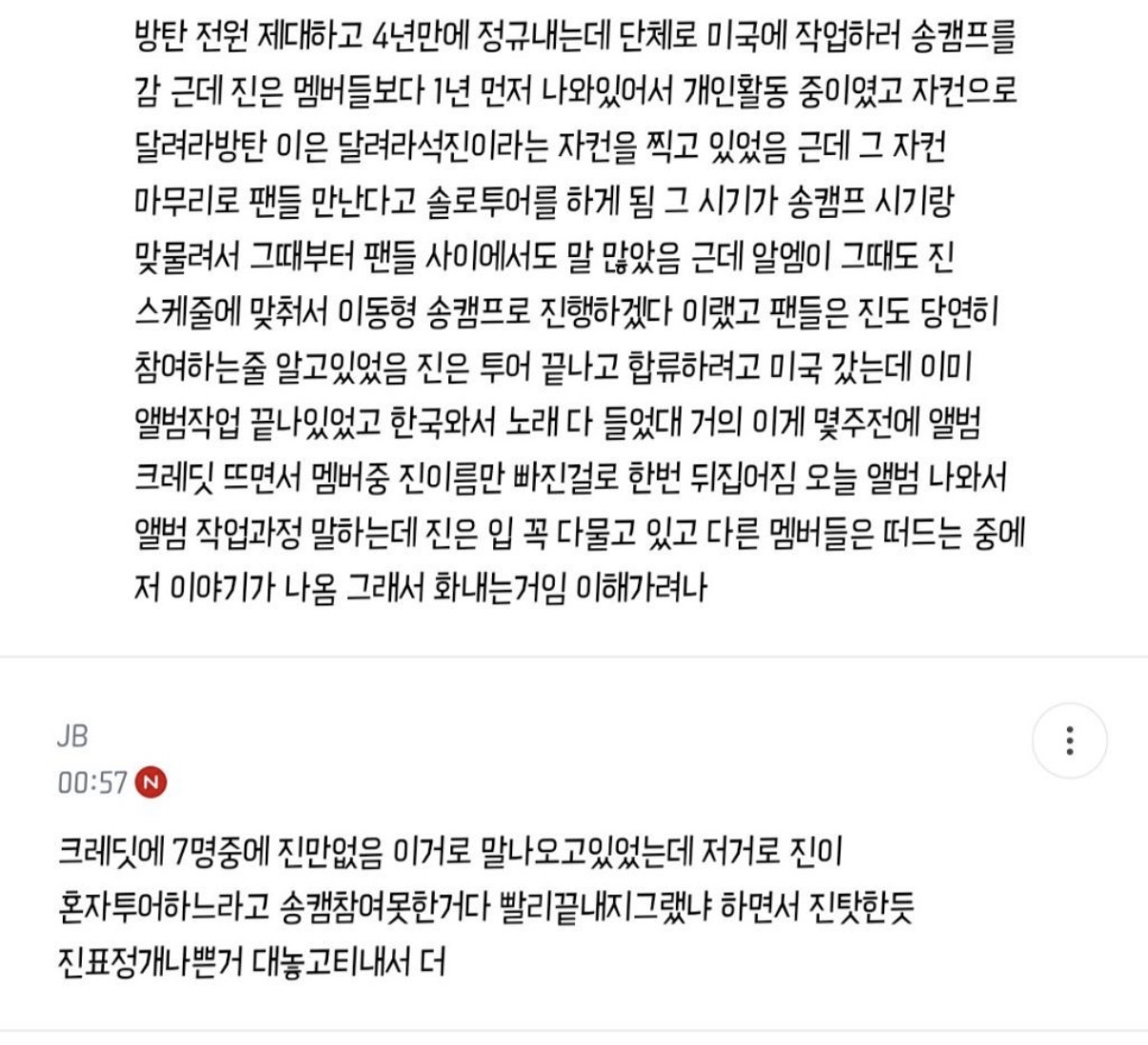Open the overflow menu on JB's comment

tap(1070, 740)
